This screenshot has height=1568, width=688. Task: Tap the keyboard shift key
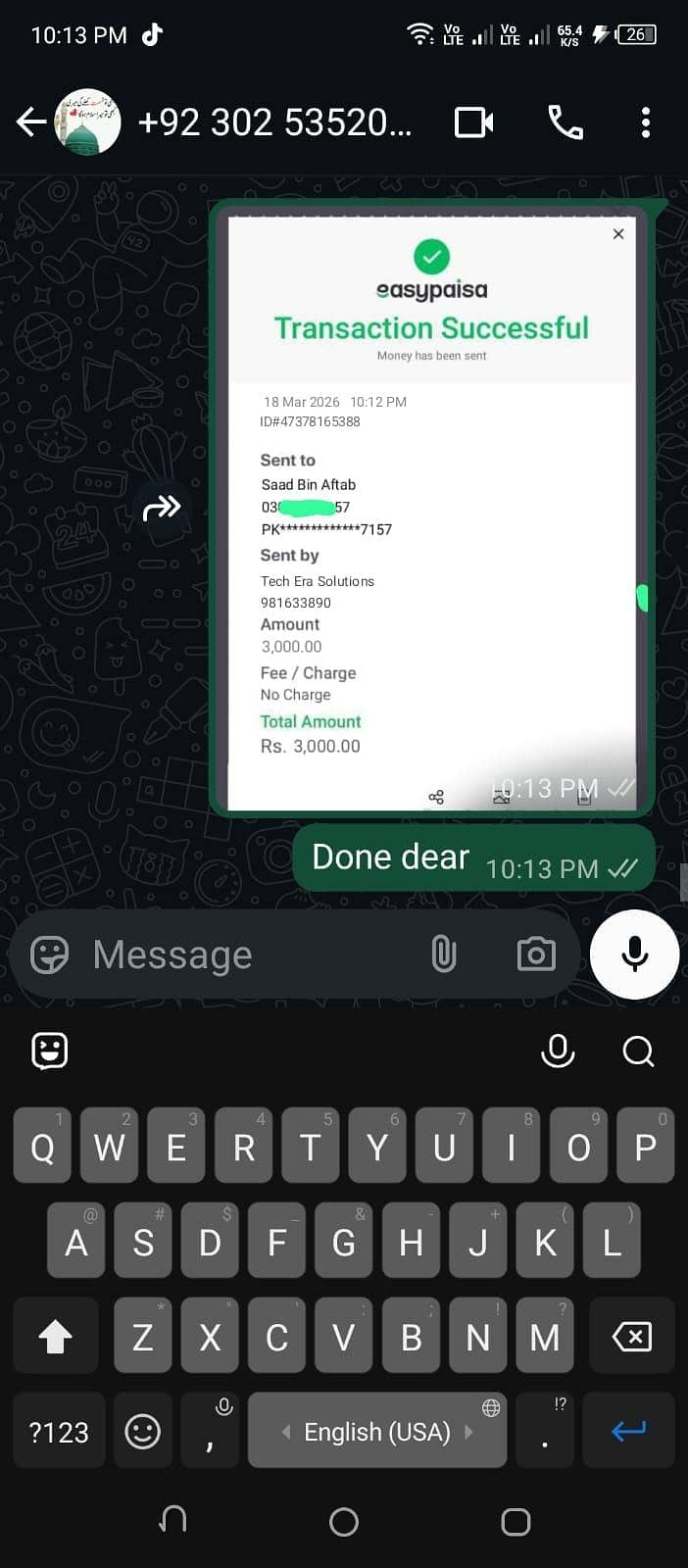55,1336
